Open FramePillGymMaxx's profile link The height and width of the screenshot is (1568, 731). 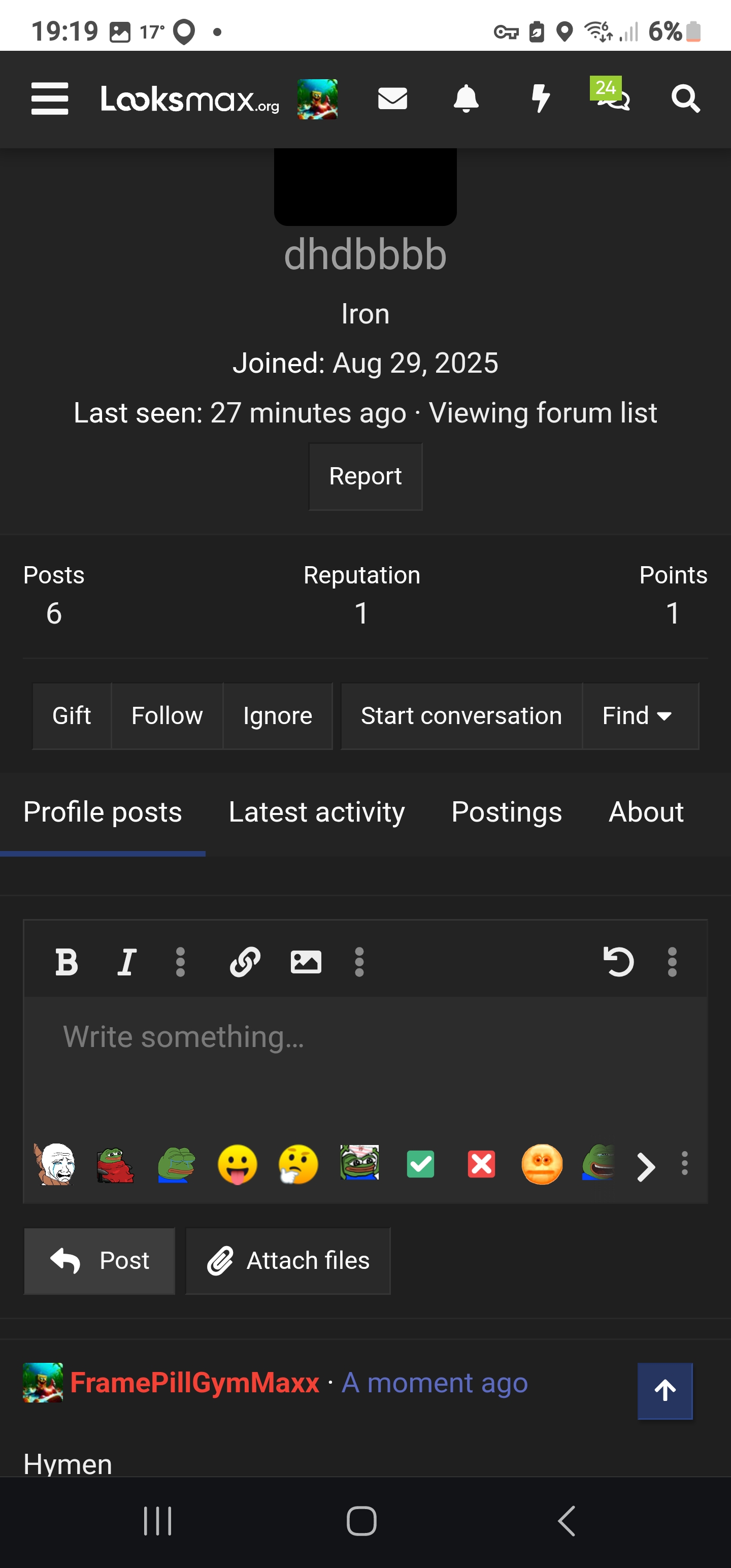click(195, 1382)
